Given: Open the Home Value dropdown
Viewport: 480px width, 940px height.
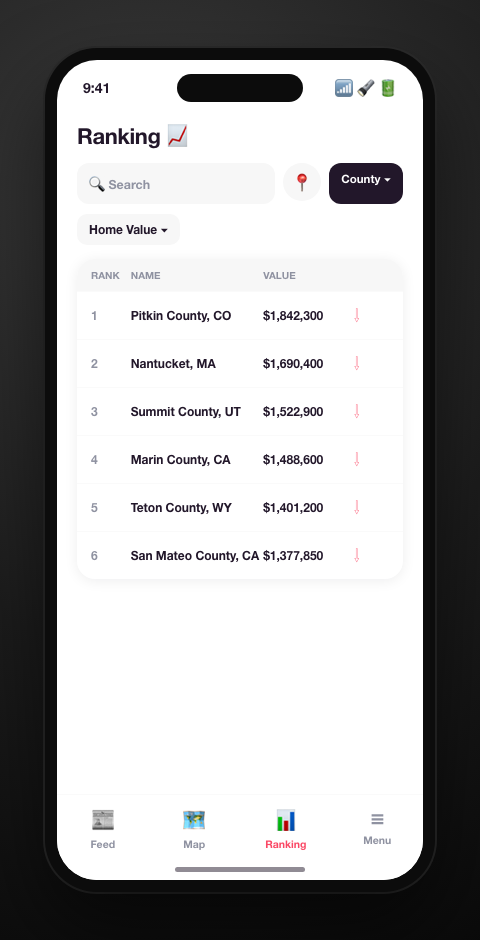Looking at the screenshot, I should click(x=128, y=230).
